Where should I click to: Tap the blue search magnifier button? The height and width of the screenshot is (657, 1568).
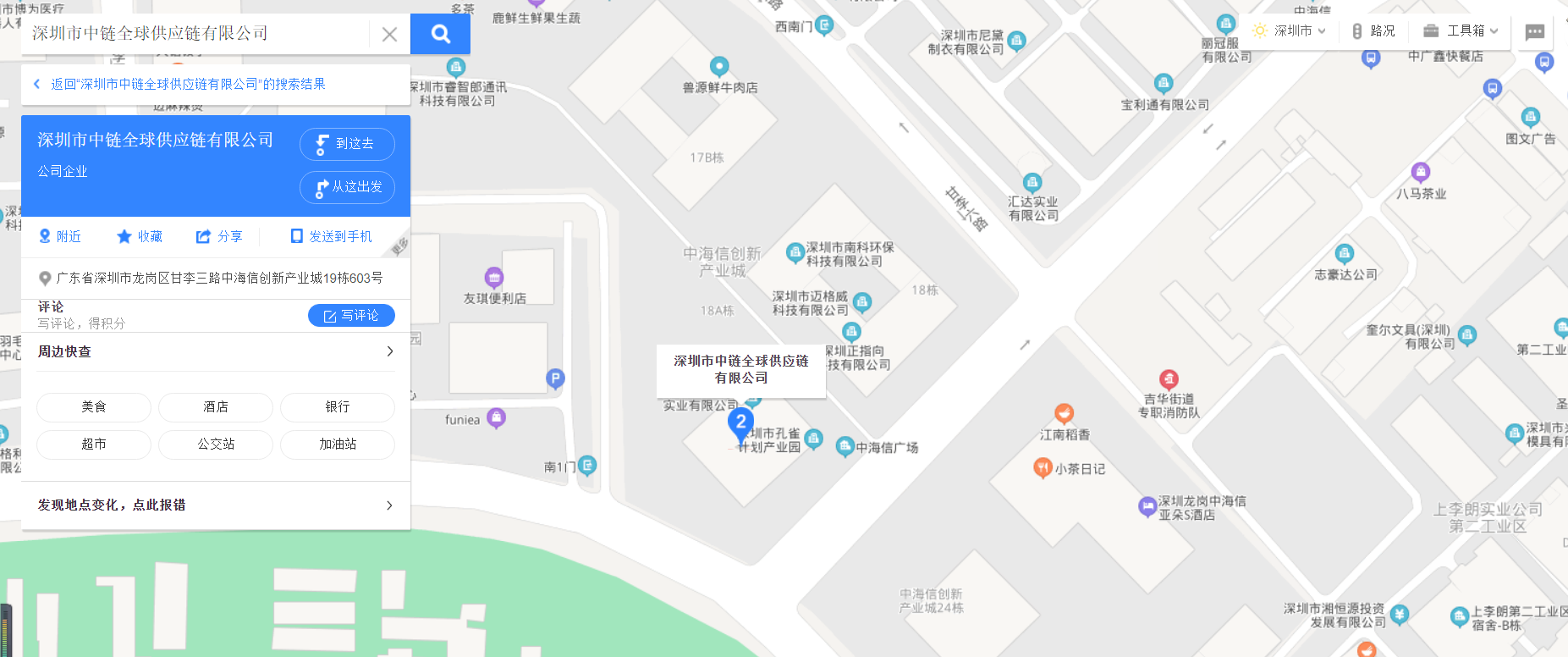tap(440, 34)
